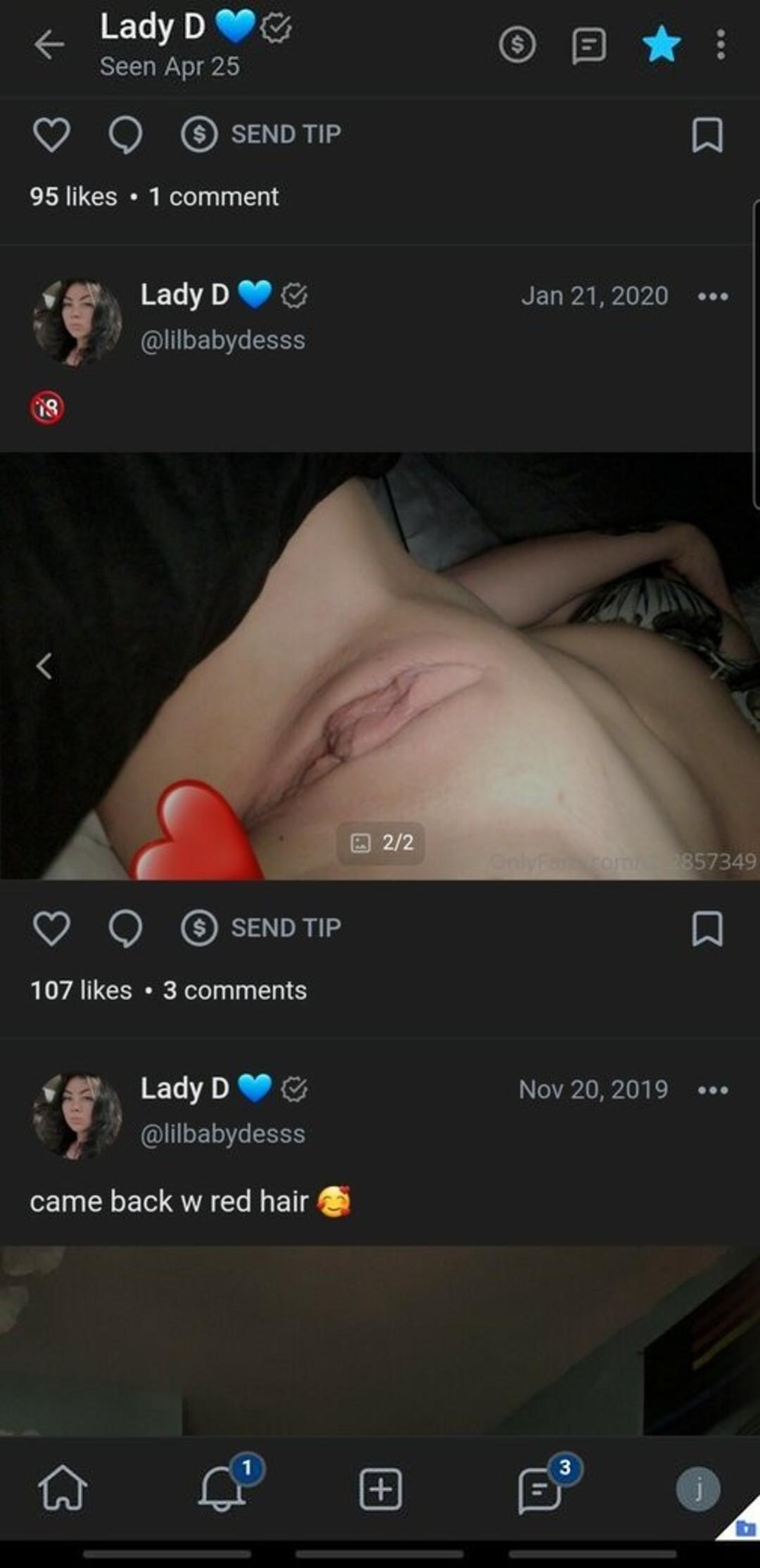
Task: Create a new post with plus
Action: [381, 1489]
